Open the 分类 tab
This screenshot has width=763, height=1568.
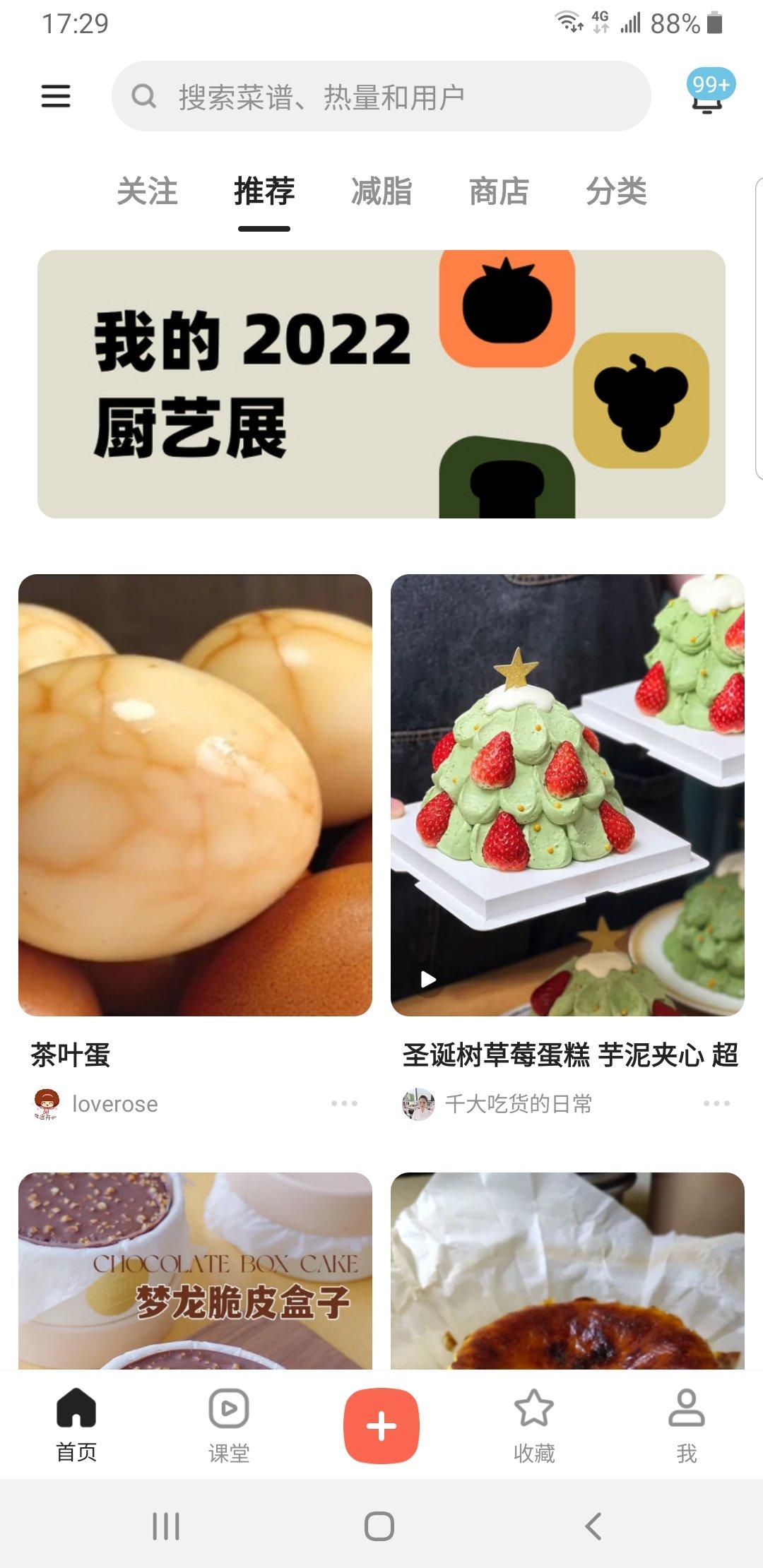coord(616,191)
